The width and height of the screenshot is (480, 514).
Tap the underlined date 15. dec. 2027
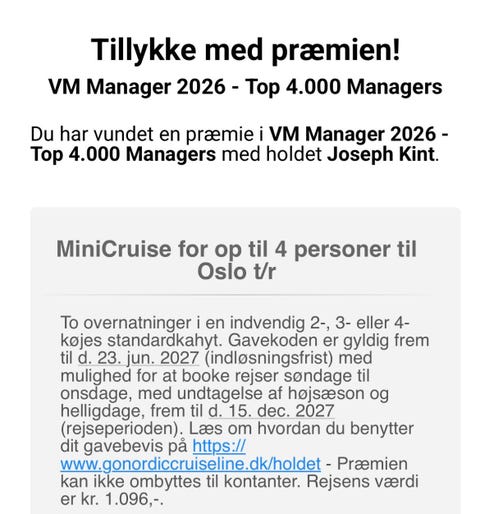click(271, 411)
